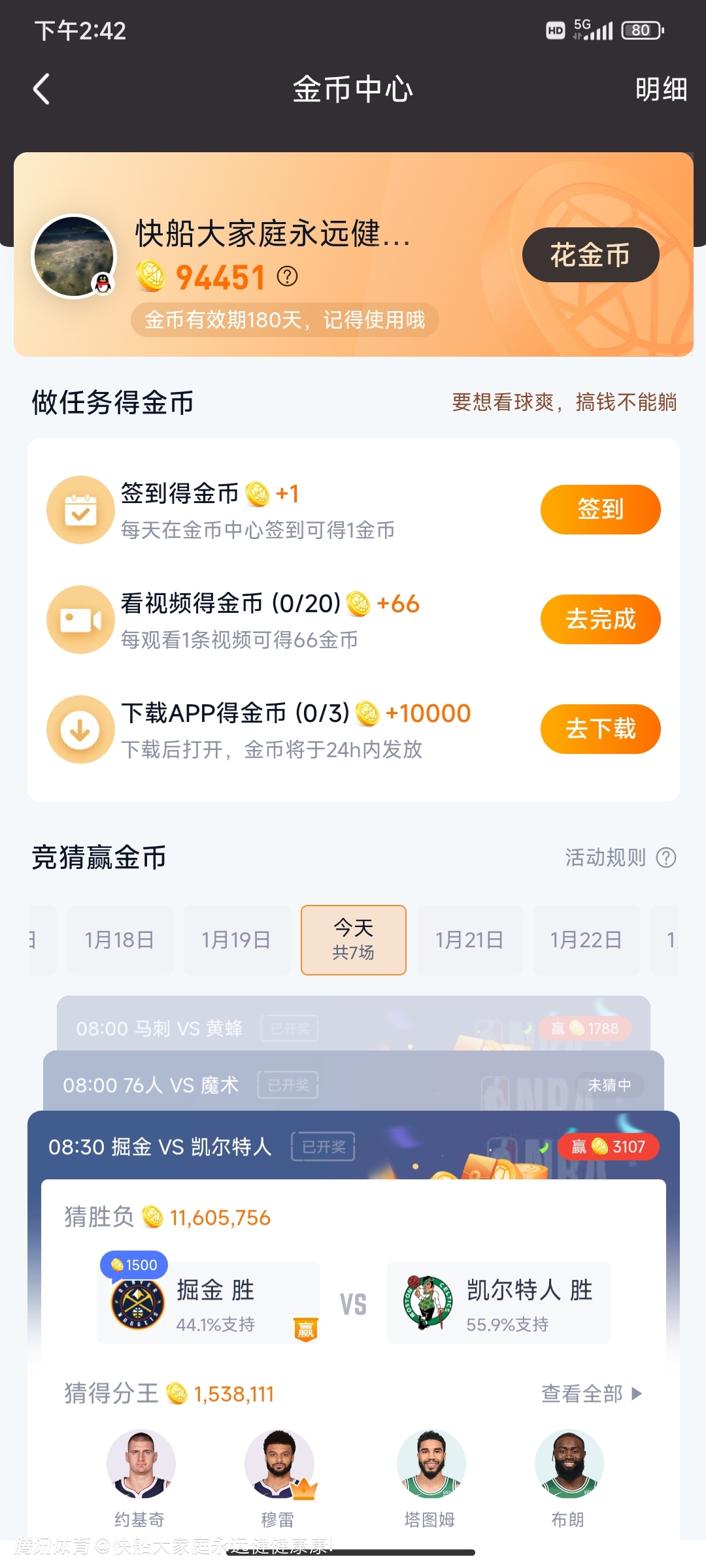
Task: Open 查看全部 for the scoring leader guesses
Action: (590, 1394)
